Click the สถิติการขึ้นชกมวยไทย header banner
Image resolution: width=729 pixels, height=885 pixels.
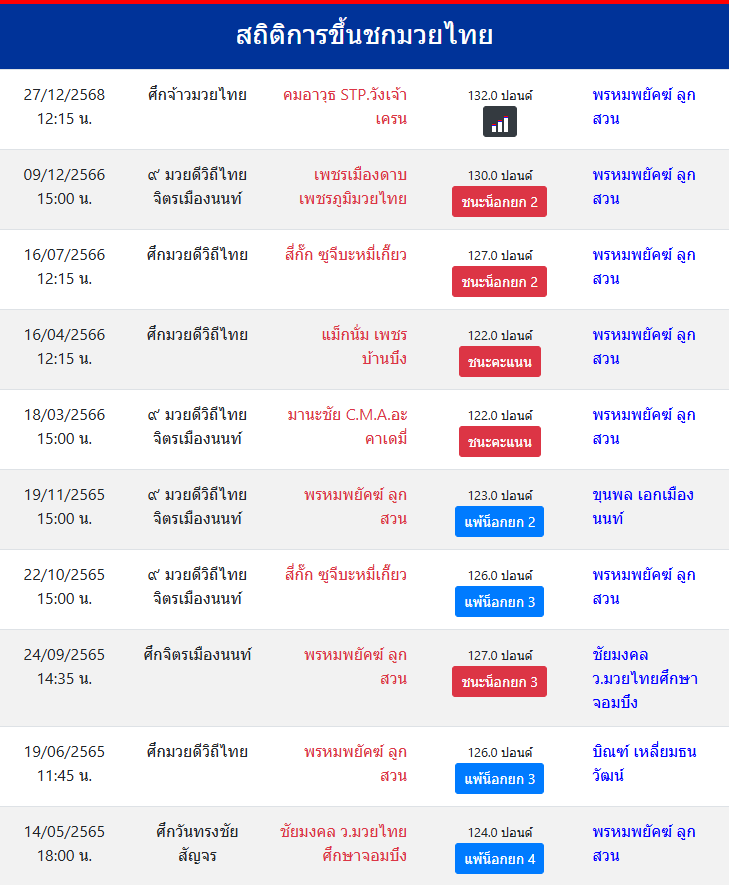tap(364, 33)
